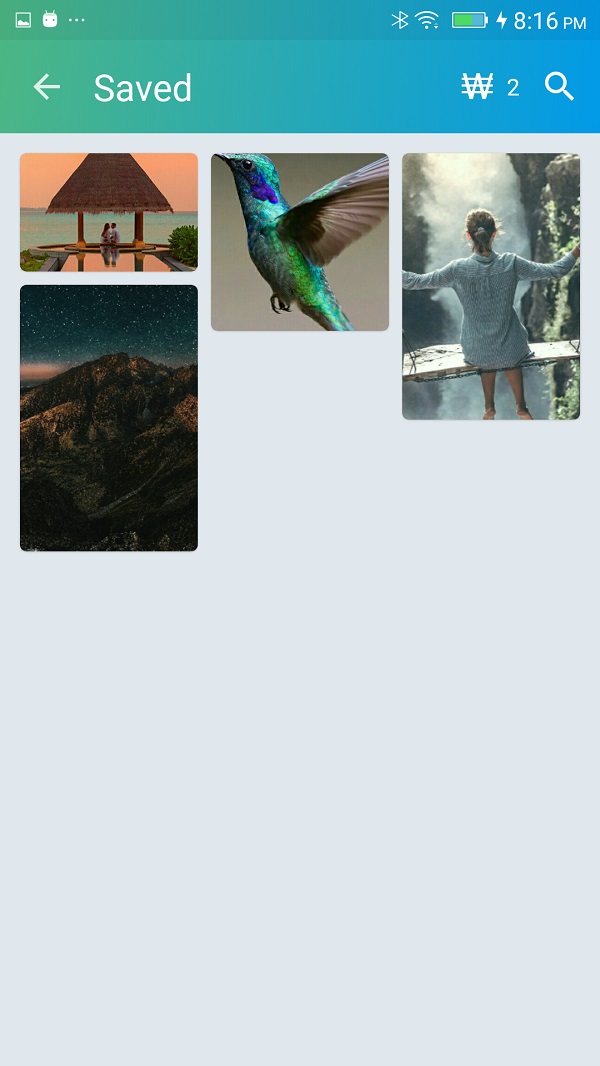
Task: Open the starry mountain wallpaper
Action: [109, 418]
